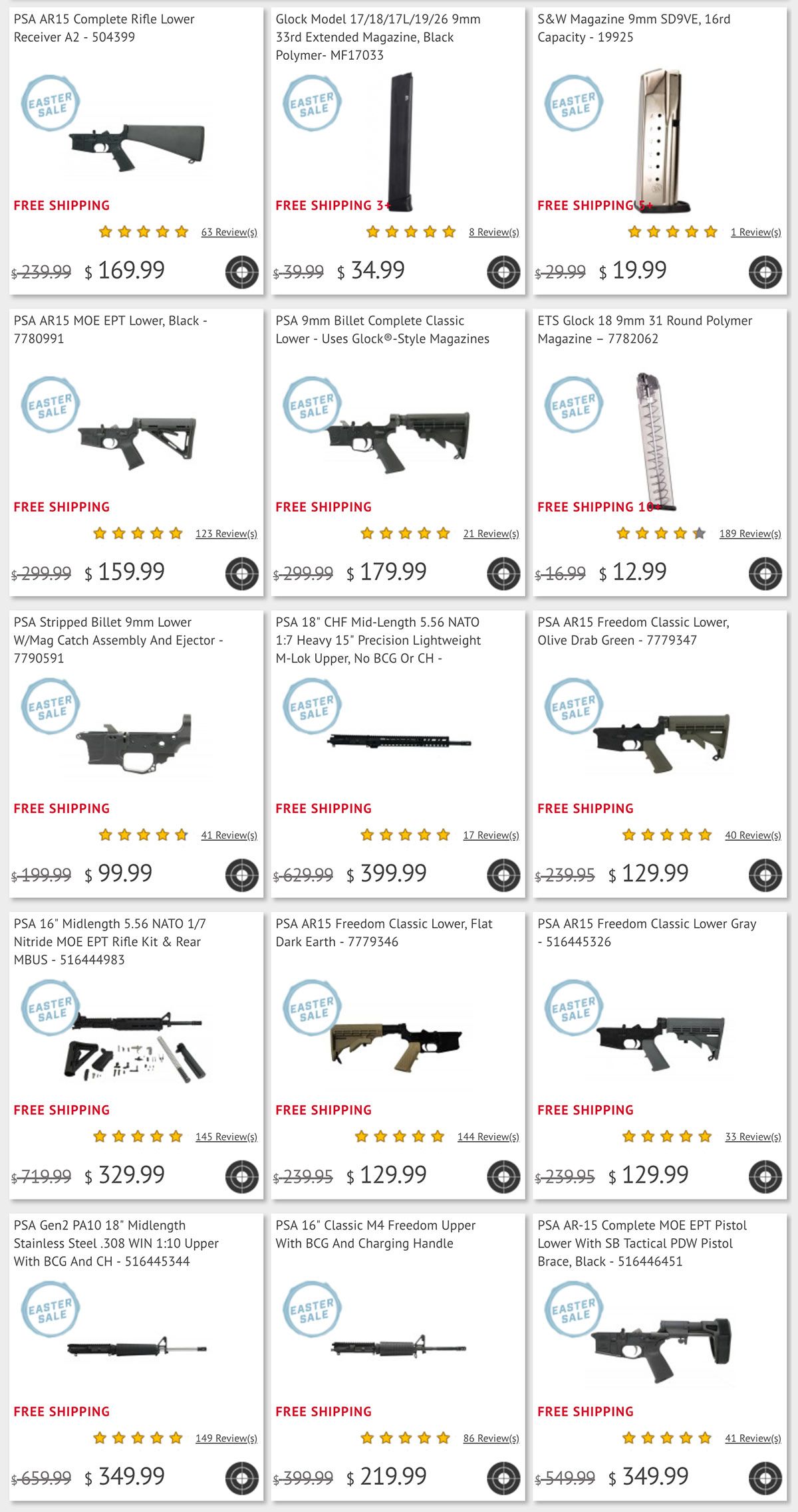The image size is (798, 1512).
Task: Open the S&W SD9VE 16rd magazine card
Action: [x=634, y=28]
